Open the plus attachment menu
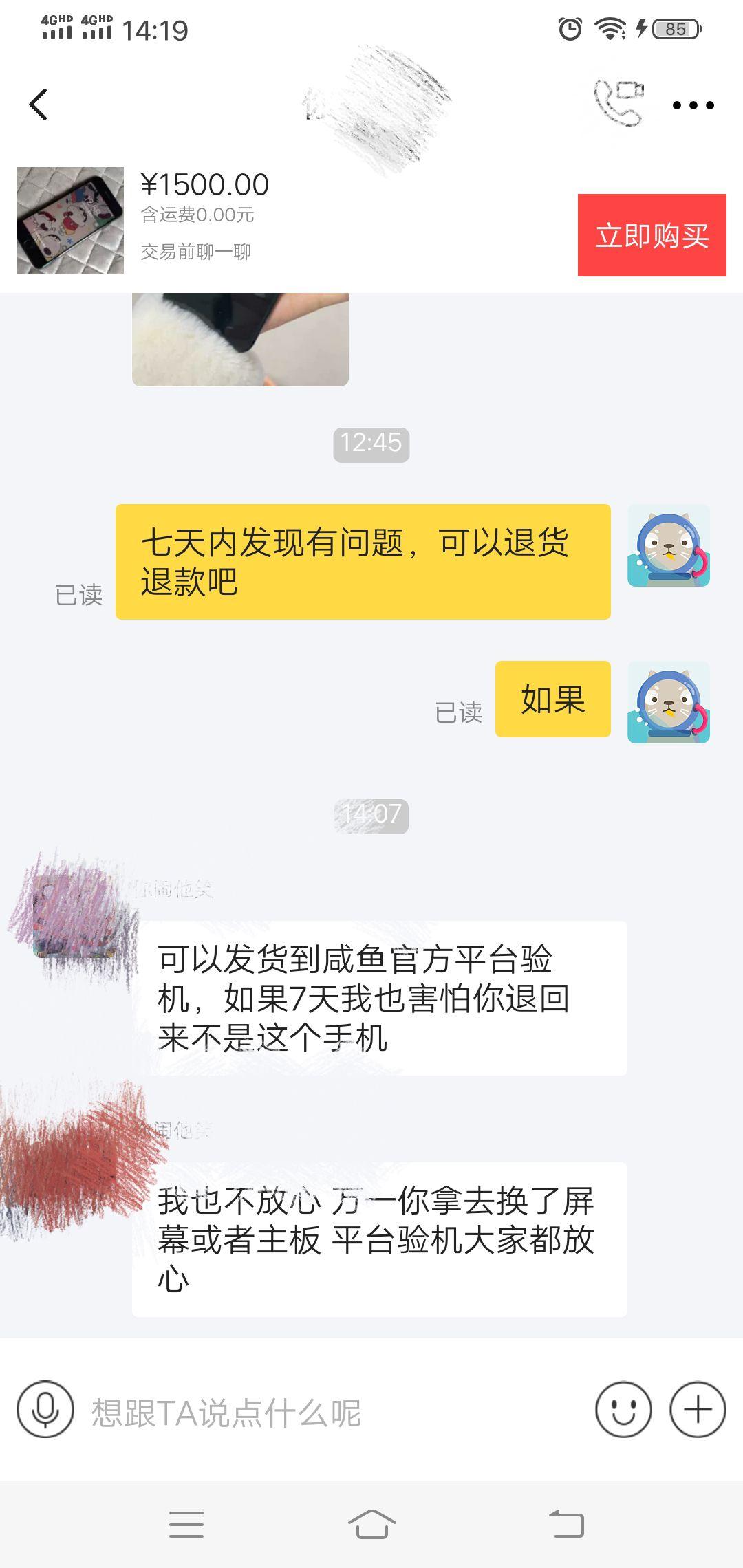The width and height of the screenshot is (743, 1568). click(698, 1409)
